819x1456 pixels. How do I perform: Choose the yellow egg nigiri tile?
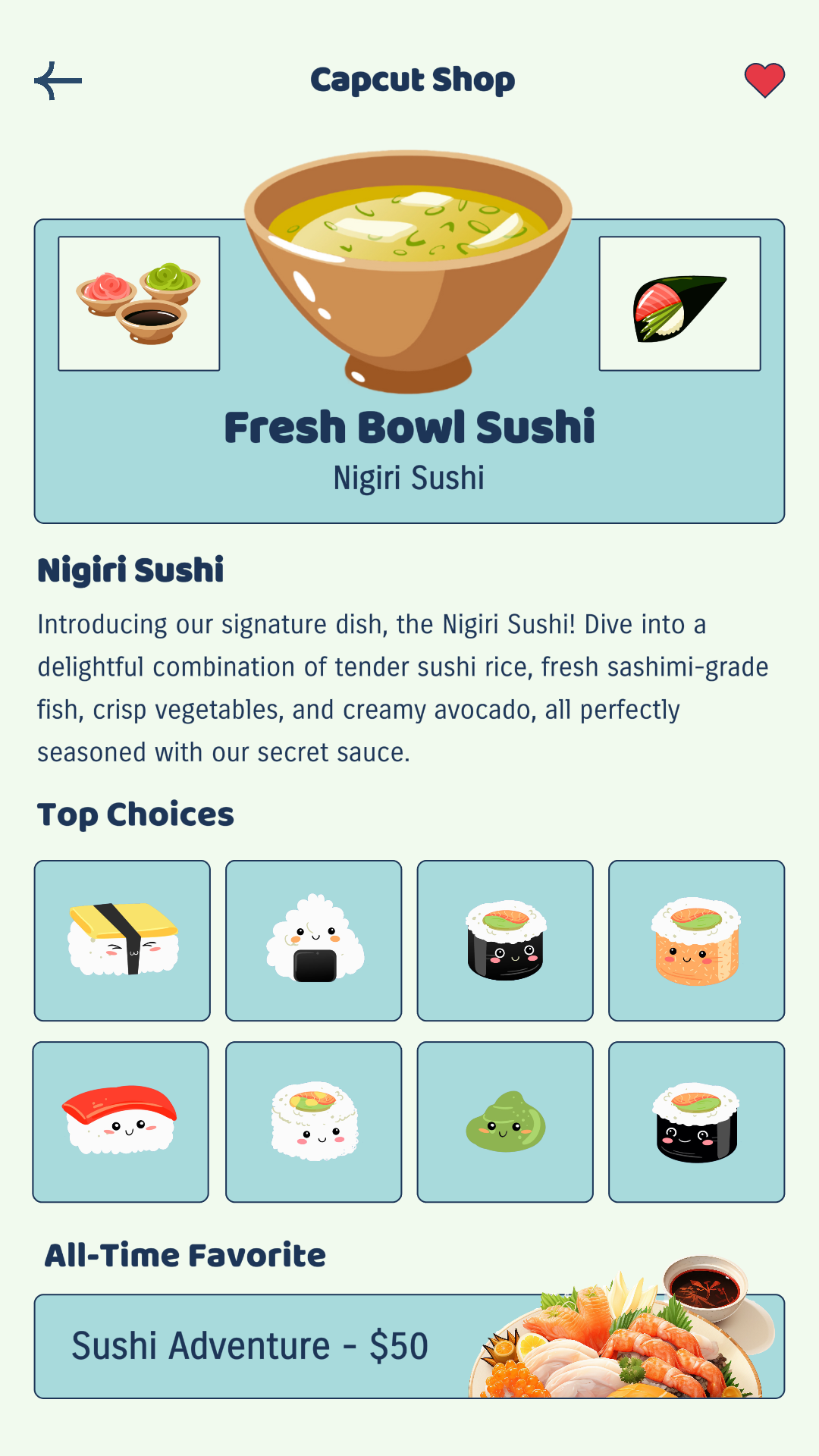point(122,940)
